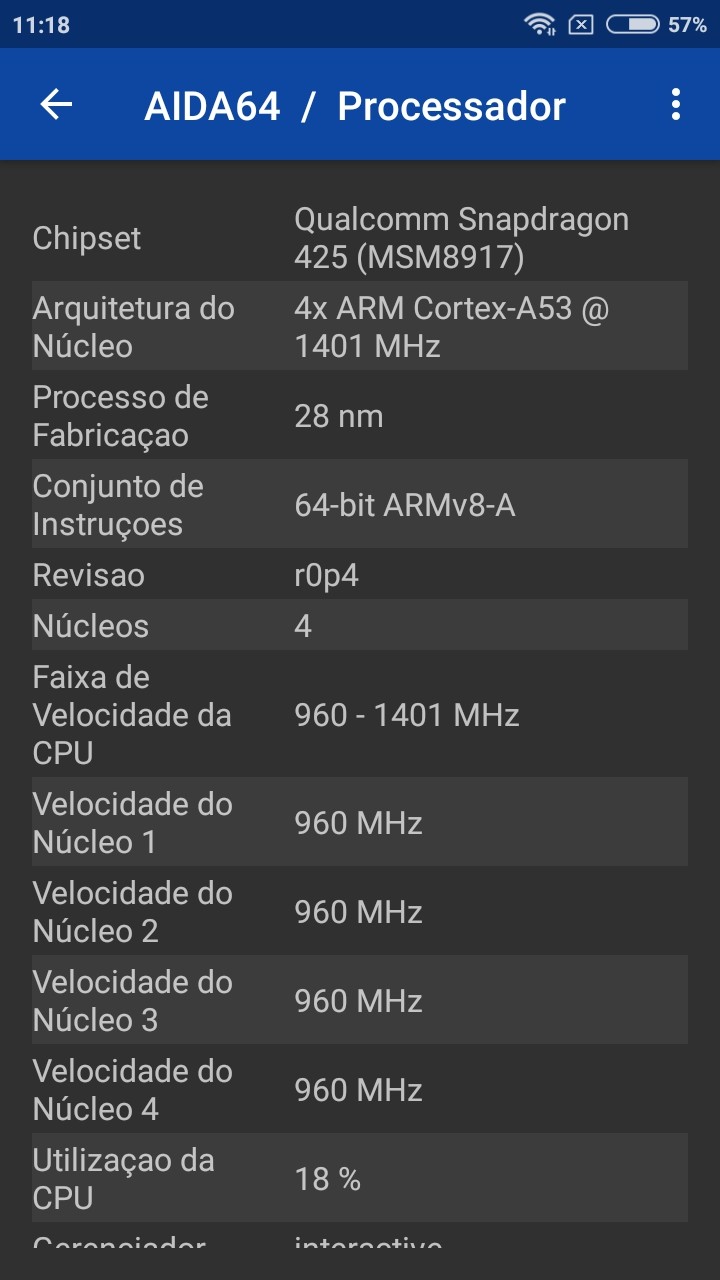Open the three-dot overflow menu
This screenshot has width=720, height=1280.
(676, 105)
